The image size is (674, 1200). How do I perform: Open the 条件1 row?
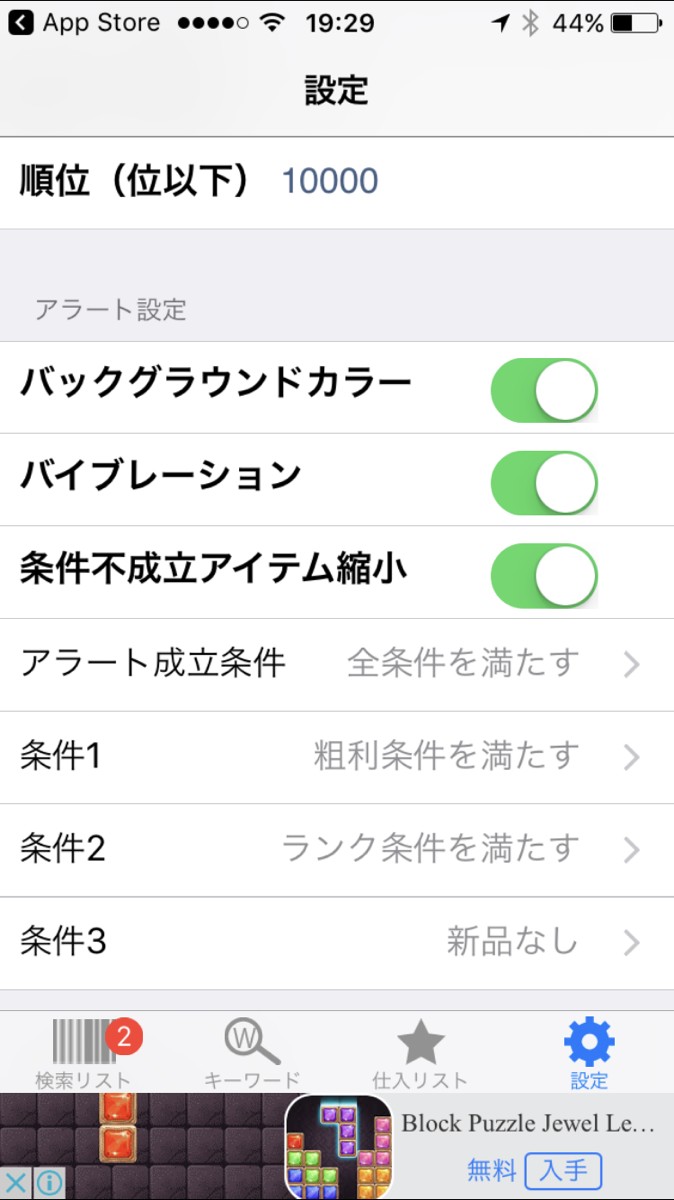337,757
